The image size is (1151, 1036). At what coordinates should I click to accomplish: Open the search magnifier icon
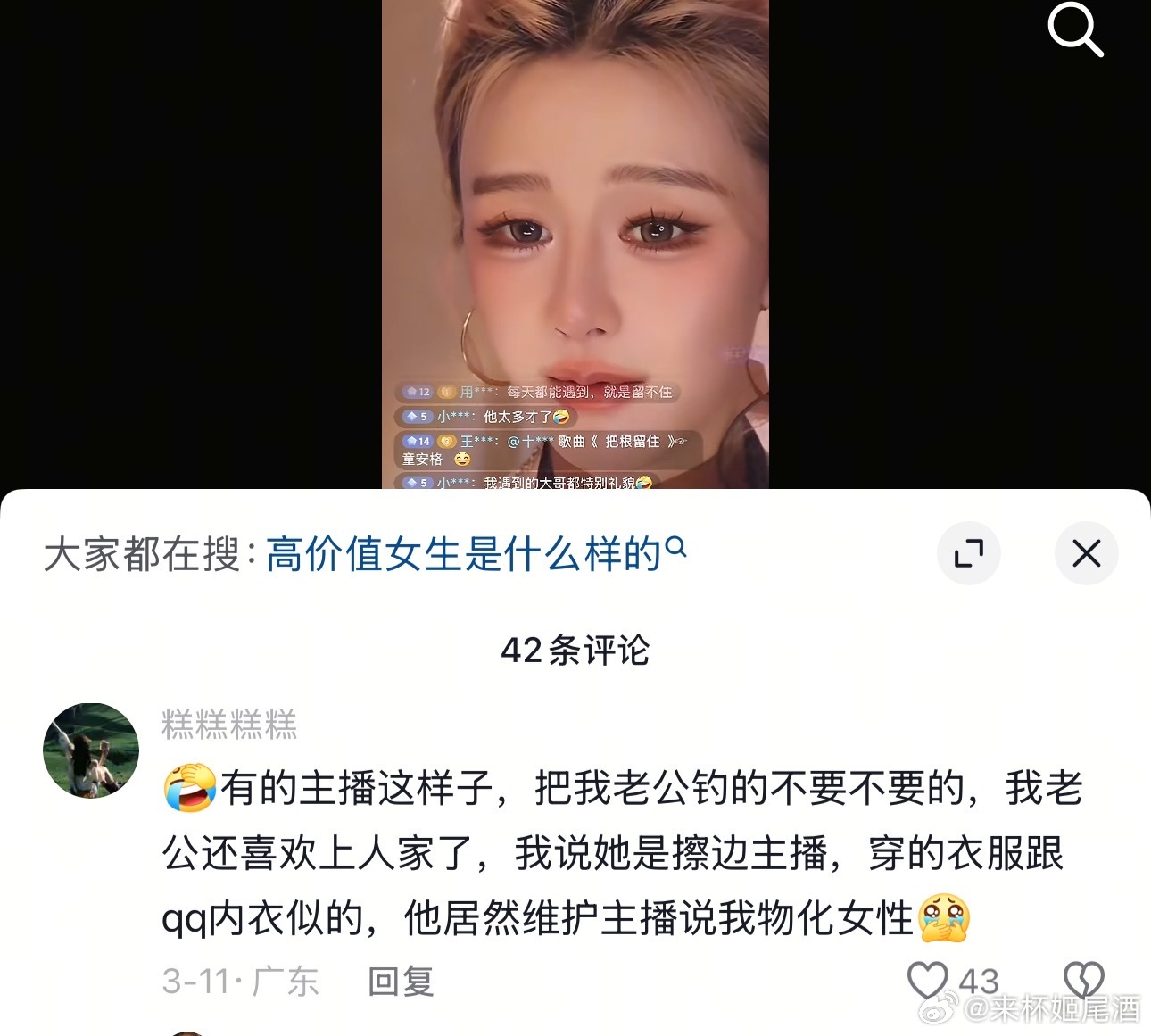pyautogui.click(x=1074, y=29)
